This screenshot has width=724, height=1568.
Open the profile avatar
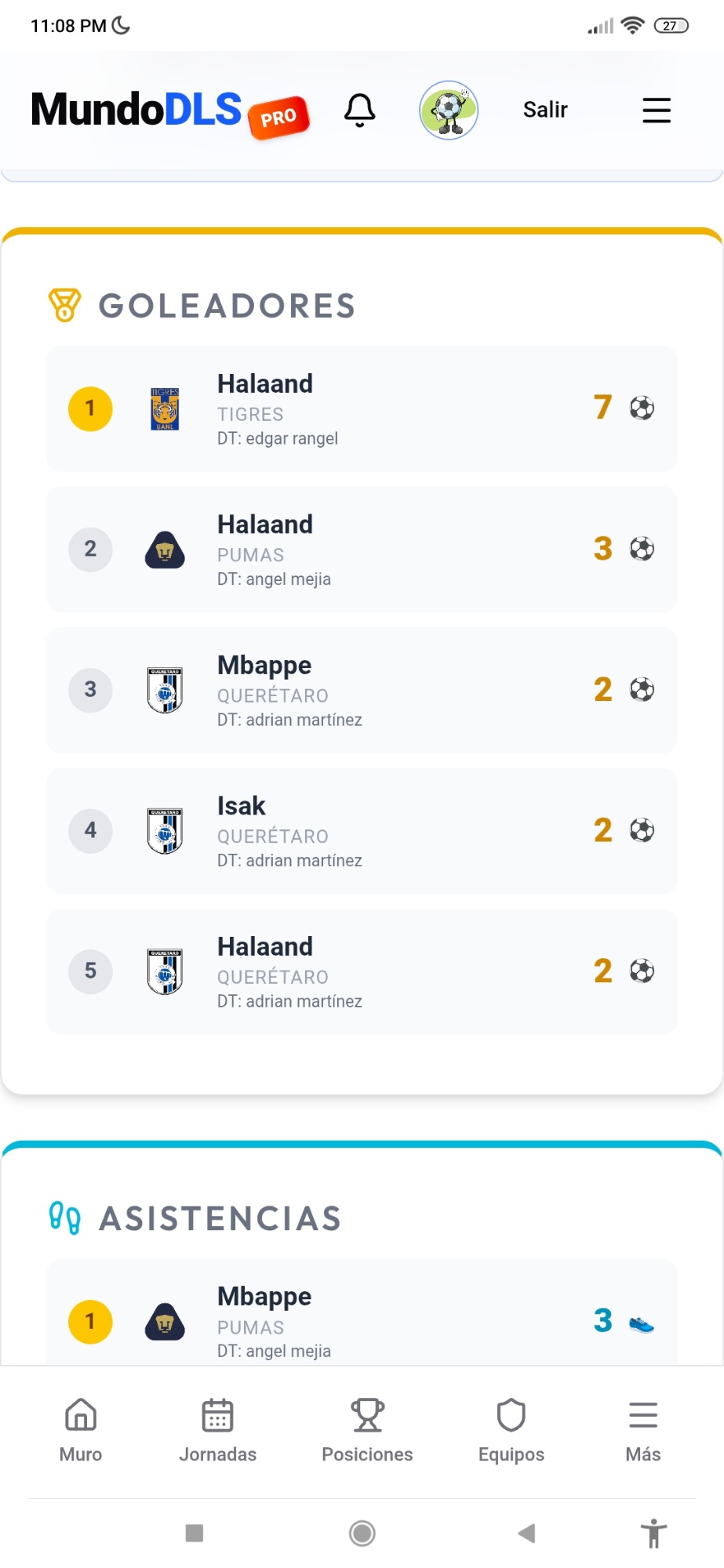449,110
